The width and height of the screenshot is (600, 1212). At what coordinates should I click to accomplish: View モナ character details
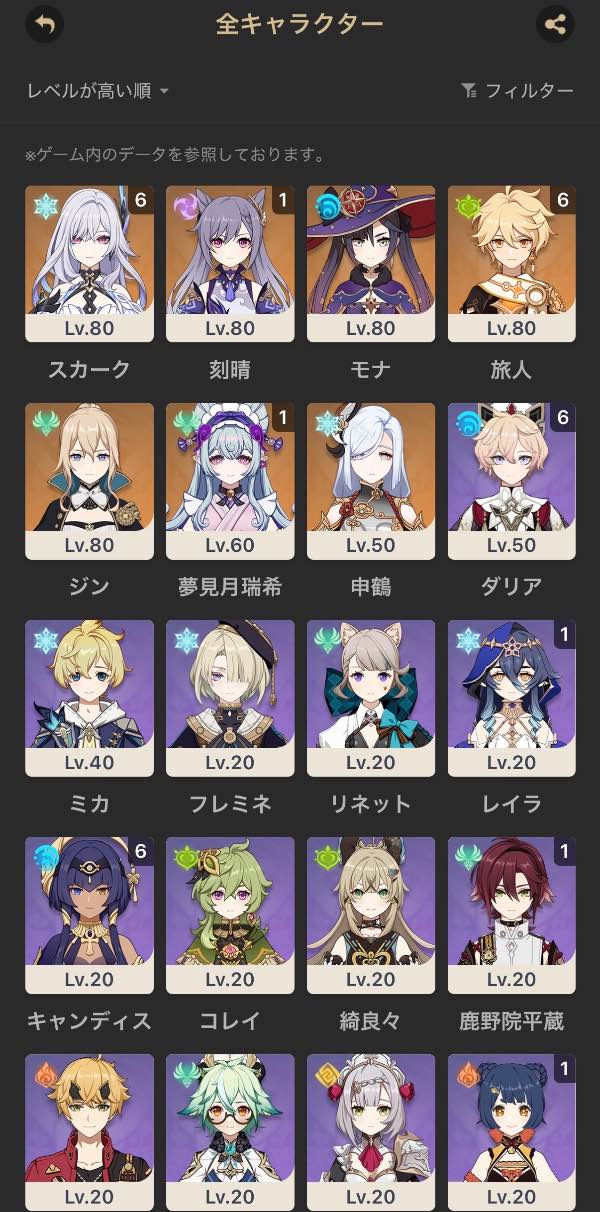[x=371, y=264]
